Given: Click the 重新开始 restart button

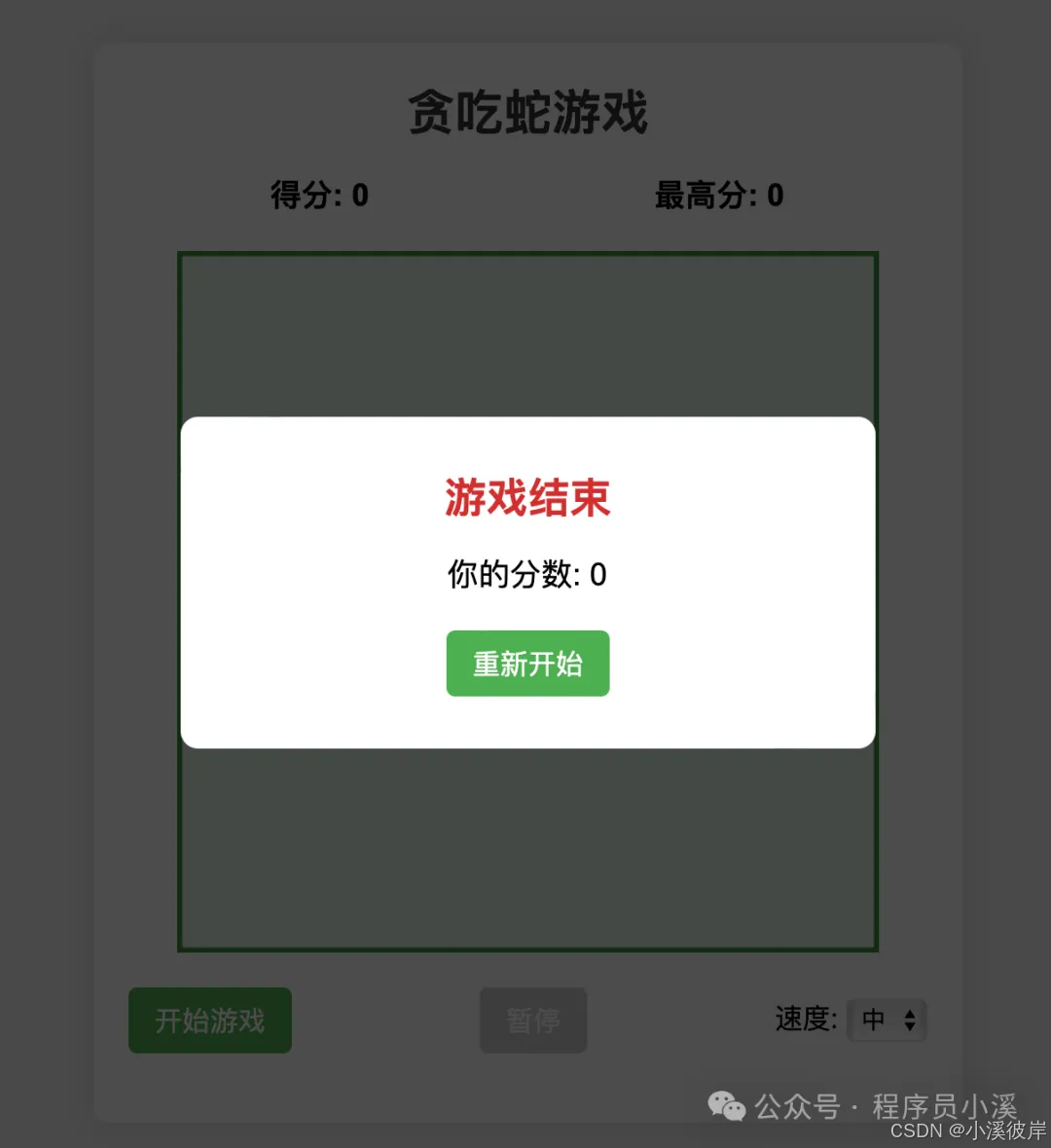Looking at the screenshot, I should (x=527, y=664).
